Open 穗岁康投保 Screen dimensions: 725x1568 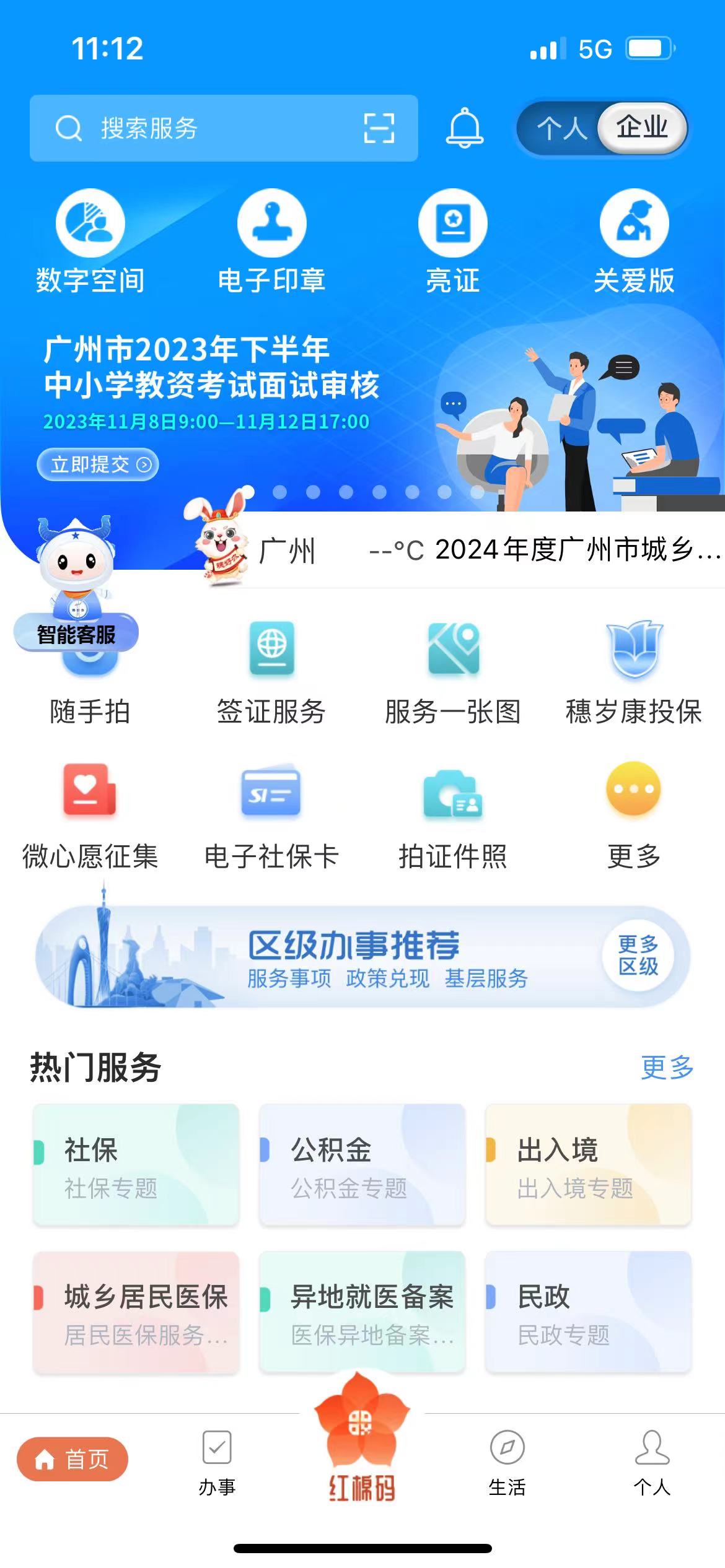click(634, 672)
